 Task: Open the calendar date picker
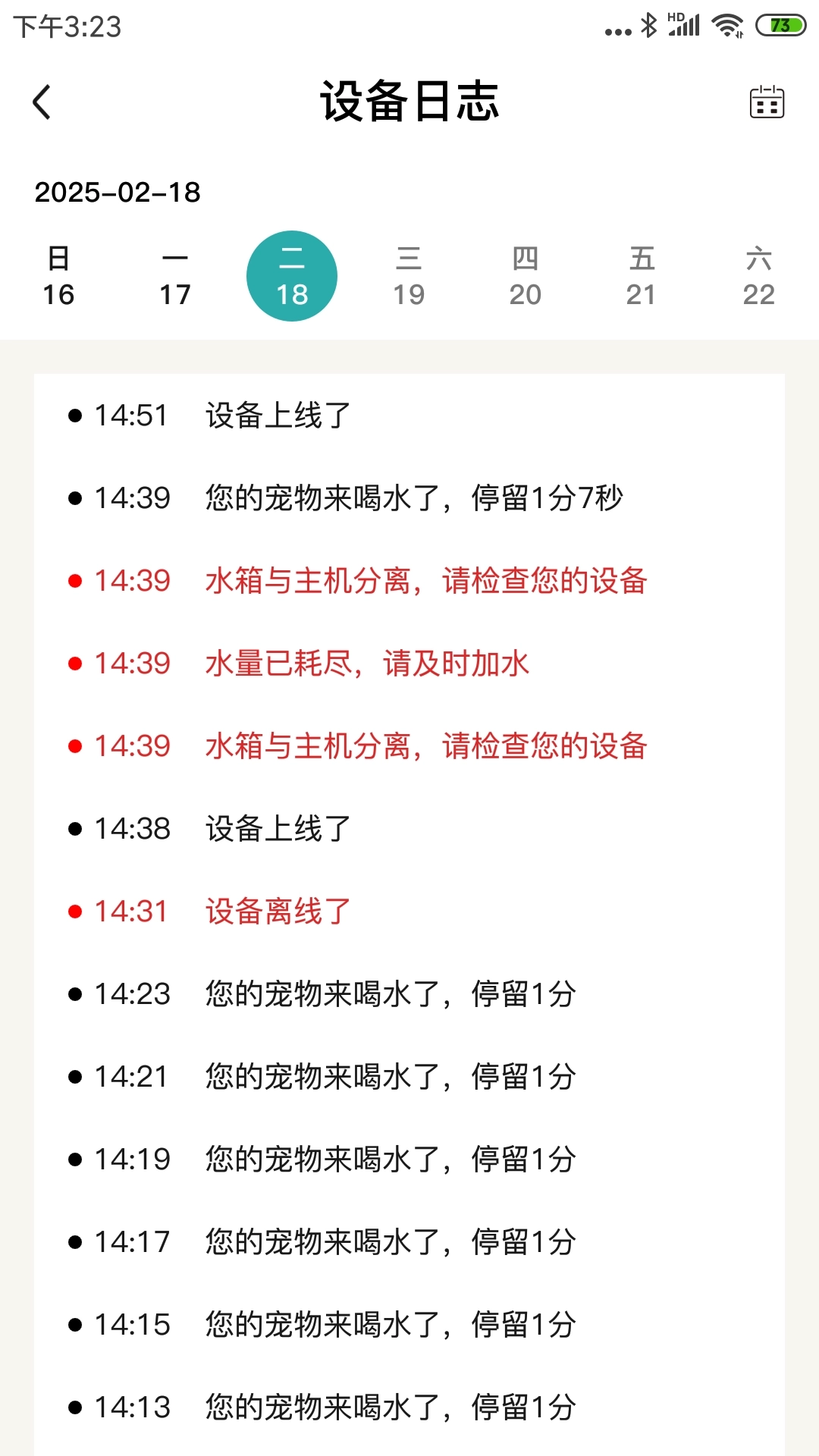click(767, 102)
